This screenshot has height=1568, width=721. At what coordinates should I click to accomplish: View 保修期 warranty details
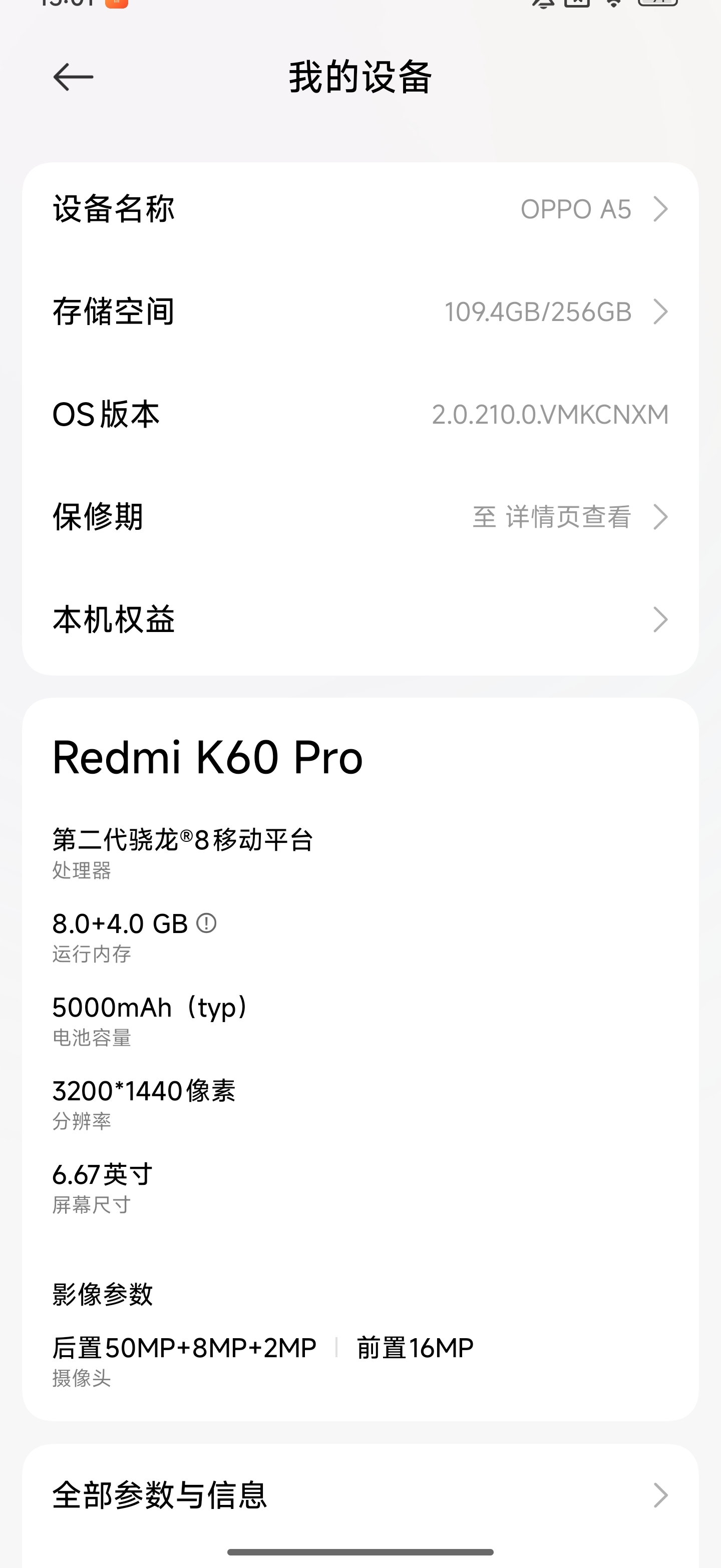360,517
